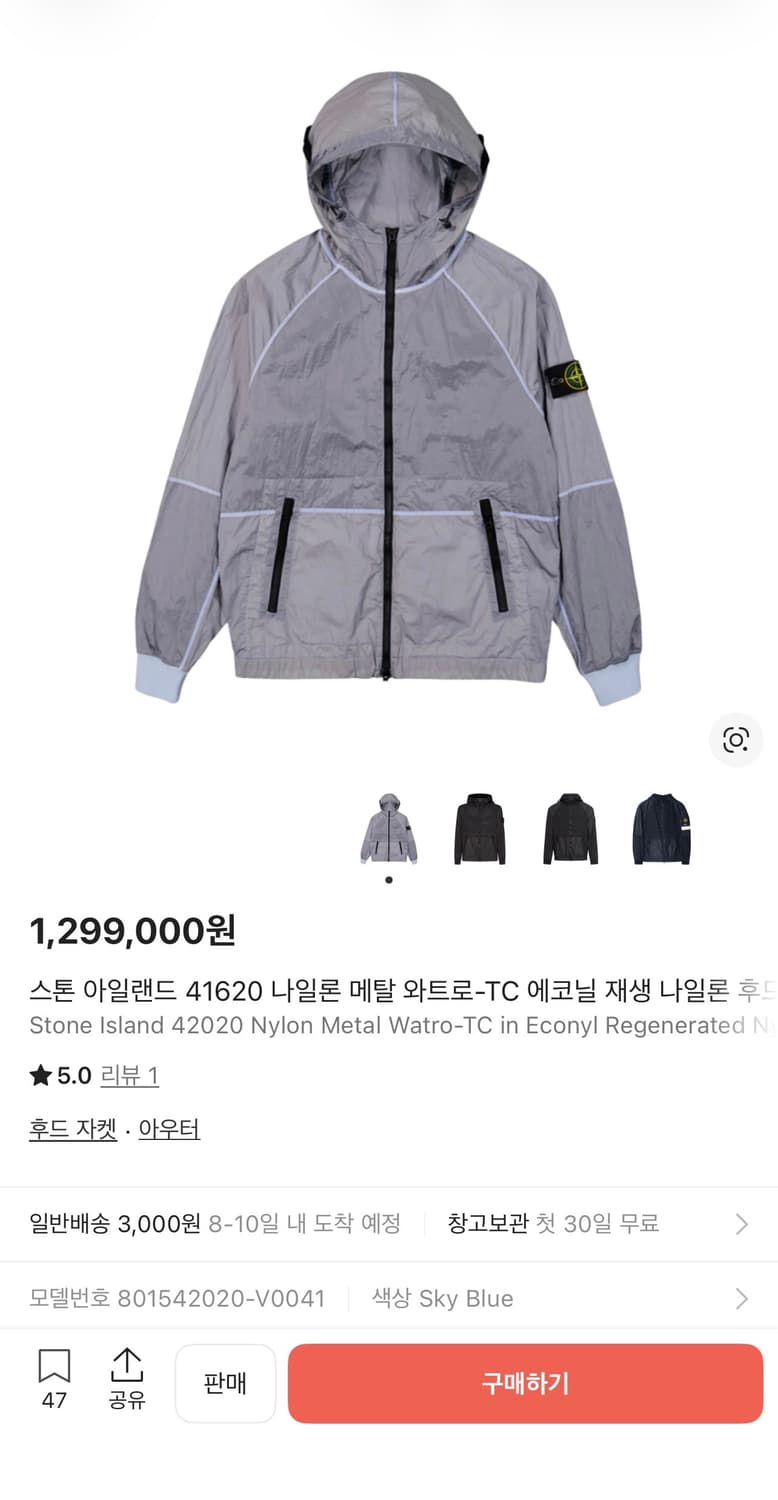
Task: Click the Sky Blue color label
Action: 442,1298
